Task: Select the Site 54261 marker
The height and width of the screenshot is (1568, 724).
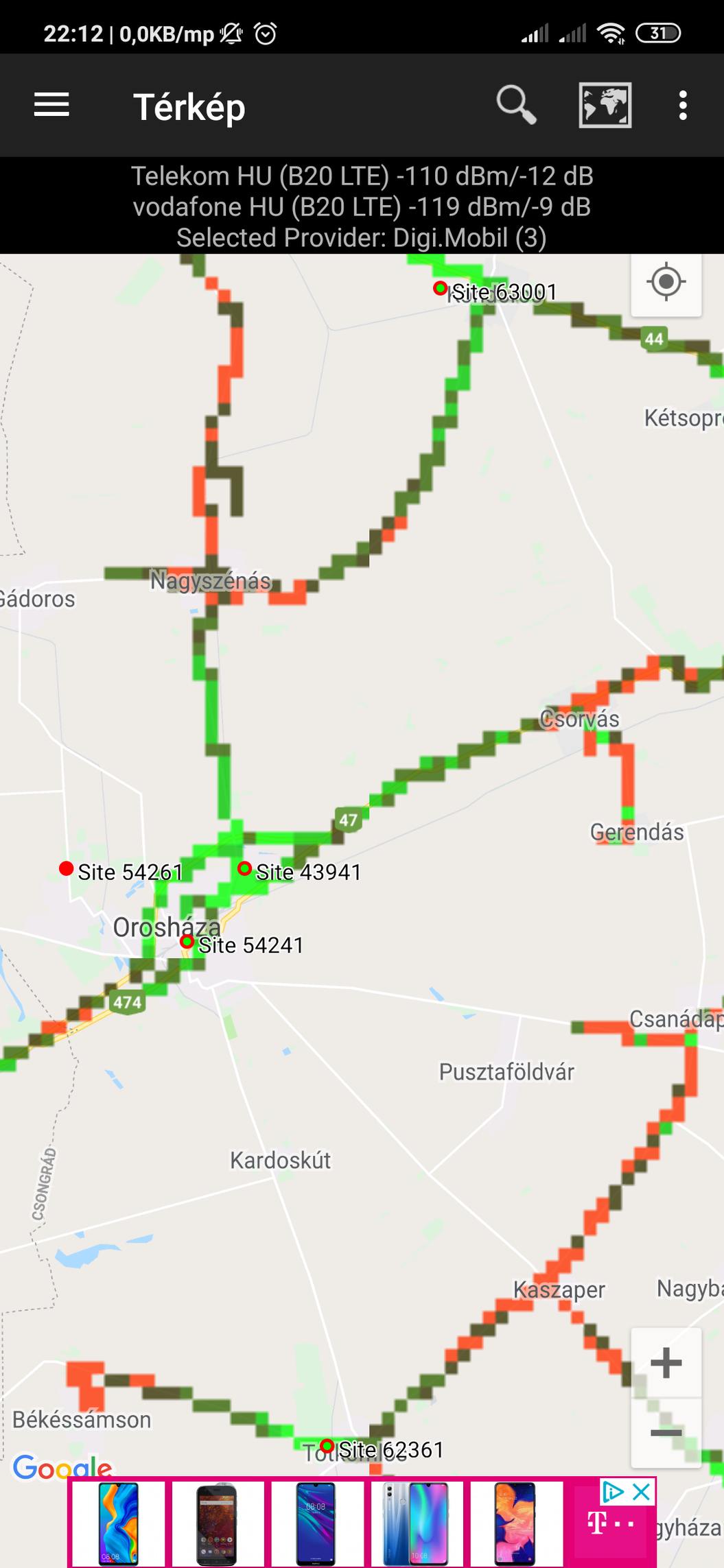Action: [x=66, y=869]
